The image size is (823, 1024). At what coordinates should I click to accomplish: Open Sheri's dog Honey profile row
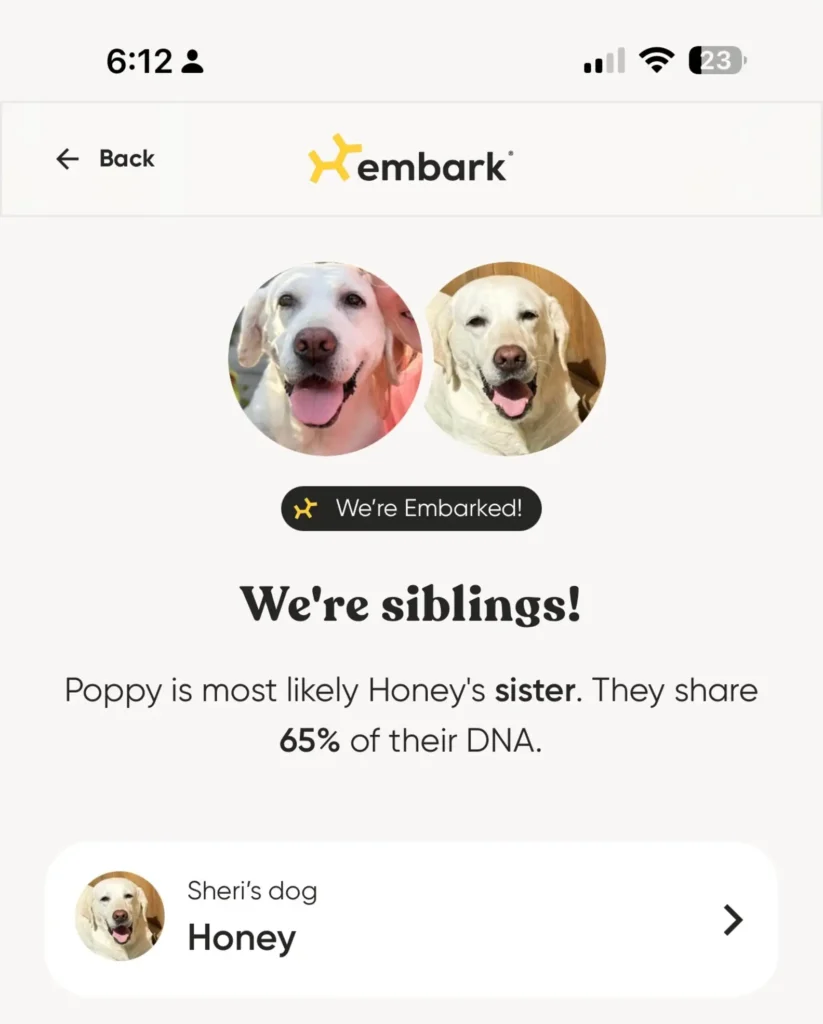pyautogui.click(x=410, y=919)
